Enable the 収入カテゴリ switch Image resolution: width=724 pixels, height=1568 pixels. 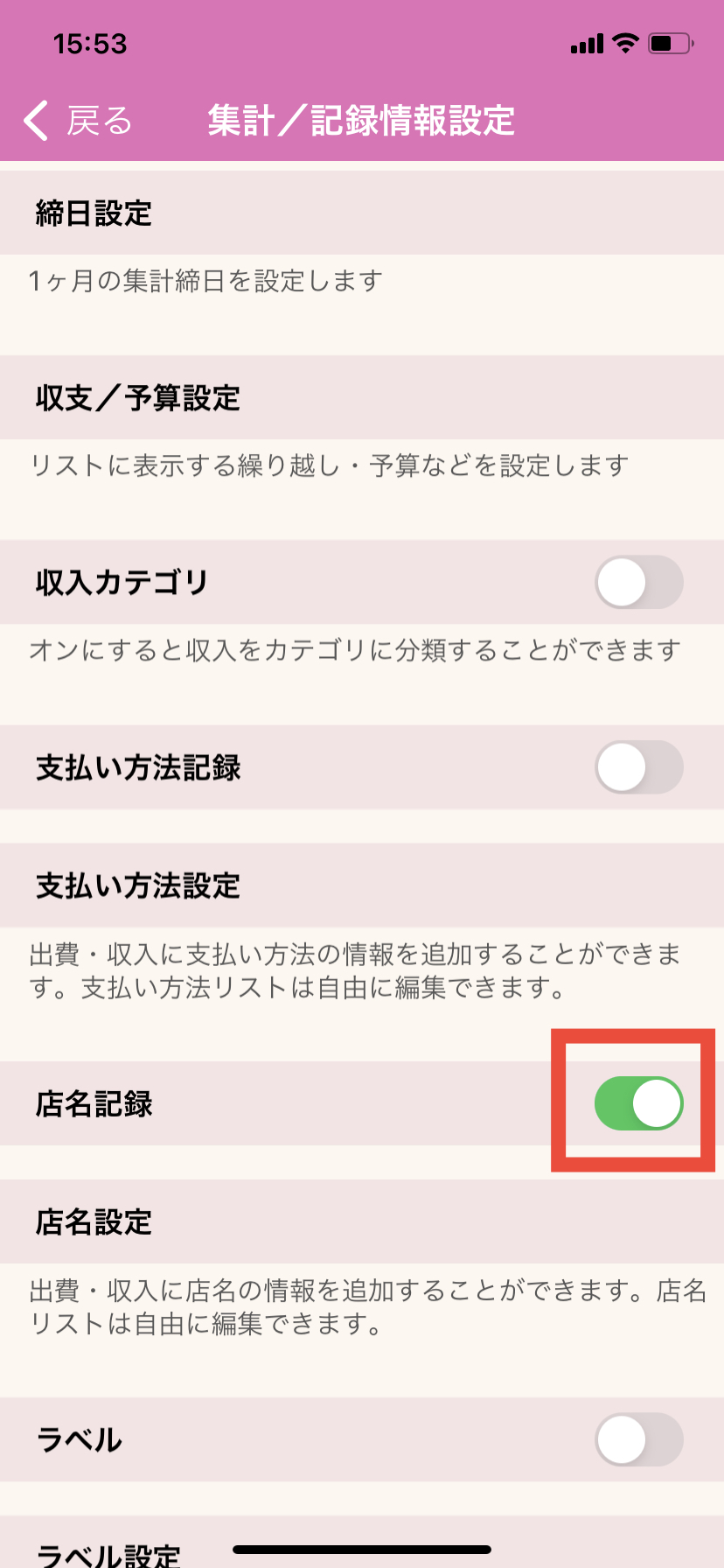[x=638, y=583]
